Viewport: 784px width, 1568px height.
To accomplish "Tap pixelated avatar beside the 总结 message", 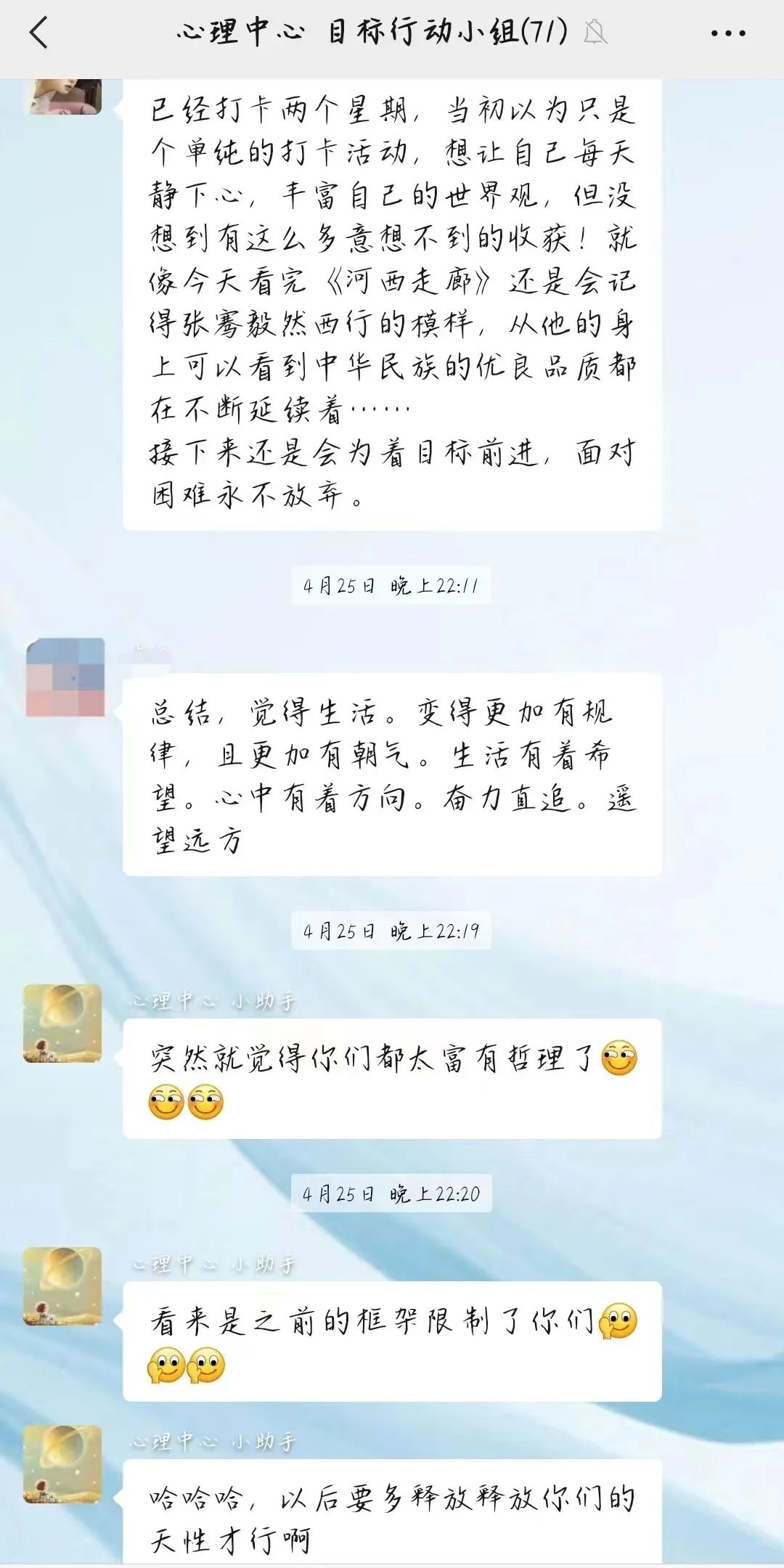I will 65,677.
